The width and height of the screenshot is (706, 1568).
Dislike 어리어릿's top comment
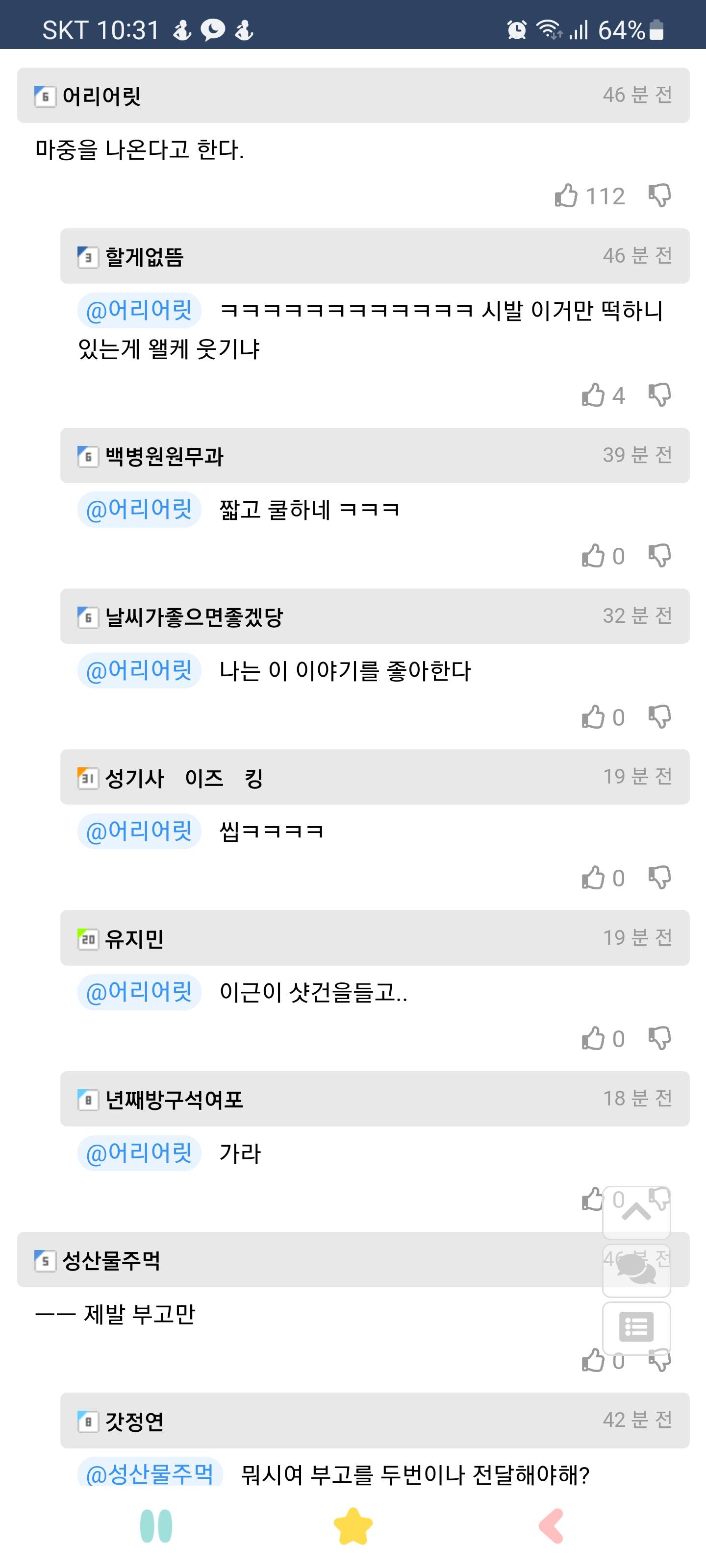[660, 196]
